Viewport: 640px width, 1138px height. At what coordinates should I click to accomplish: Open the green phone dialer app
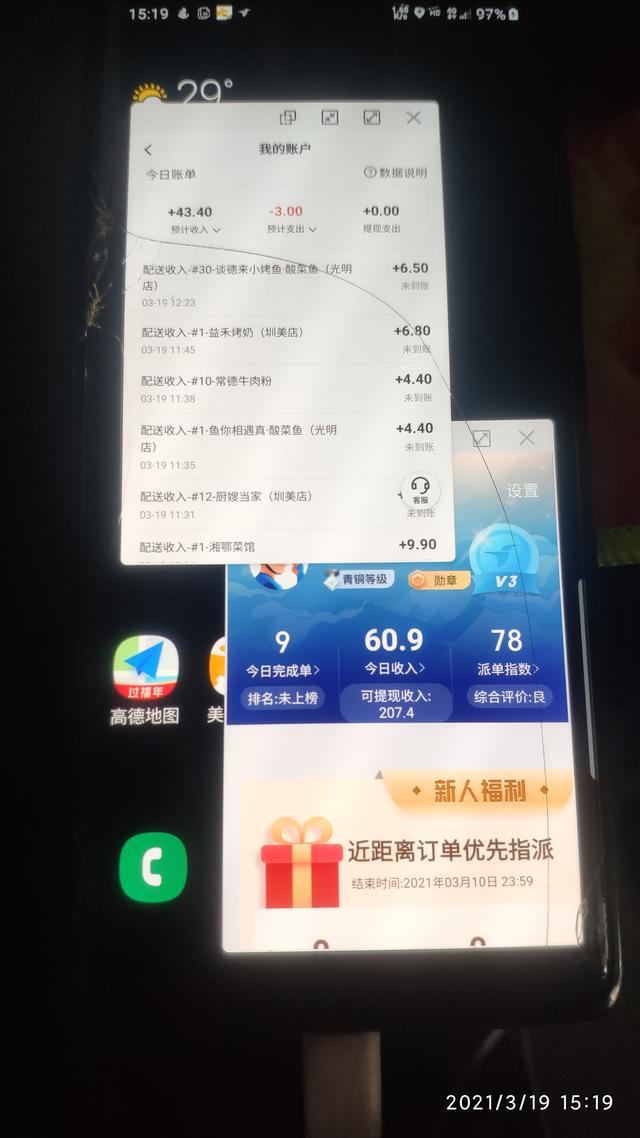click(152, 867)
